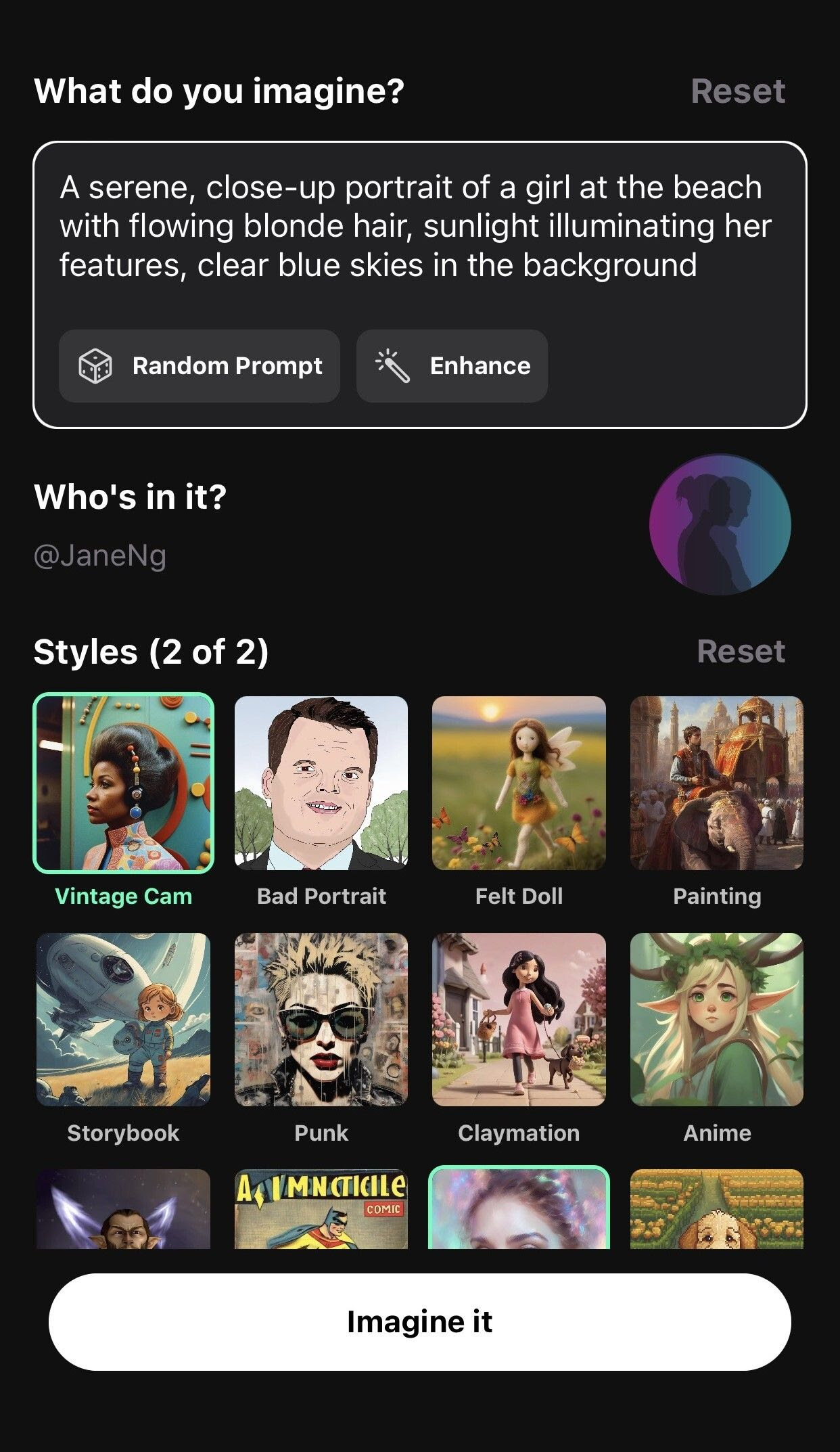Choose the Punk style
Image resolution: width=840 pixels, height=1452 pixels.
tap(321, 1020)
